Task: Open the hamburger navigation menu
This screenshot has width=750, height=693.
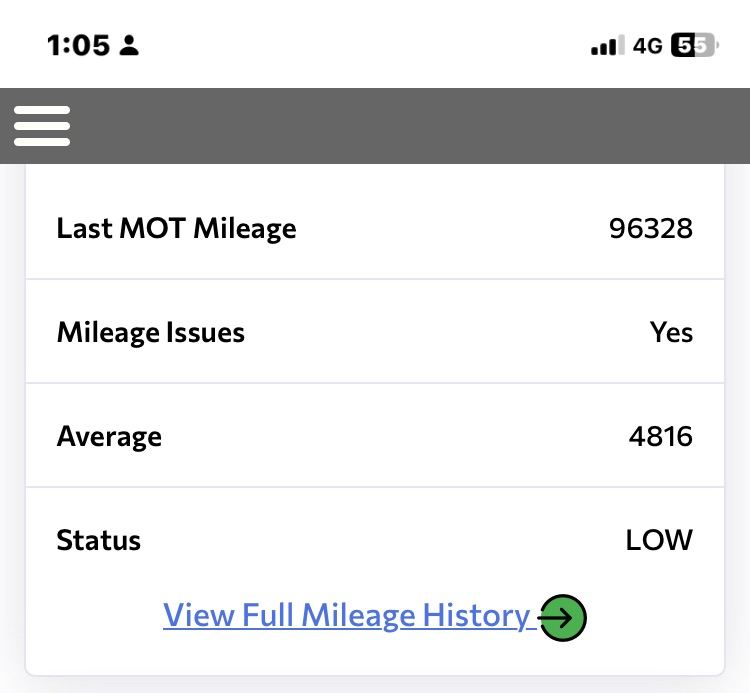Action: (x=42, y=126)
